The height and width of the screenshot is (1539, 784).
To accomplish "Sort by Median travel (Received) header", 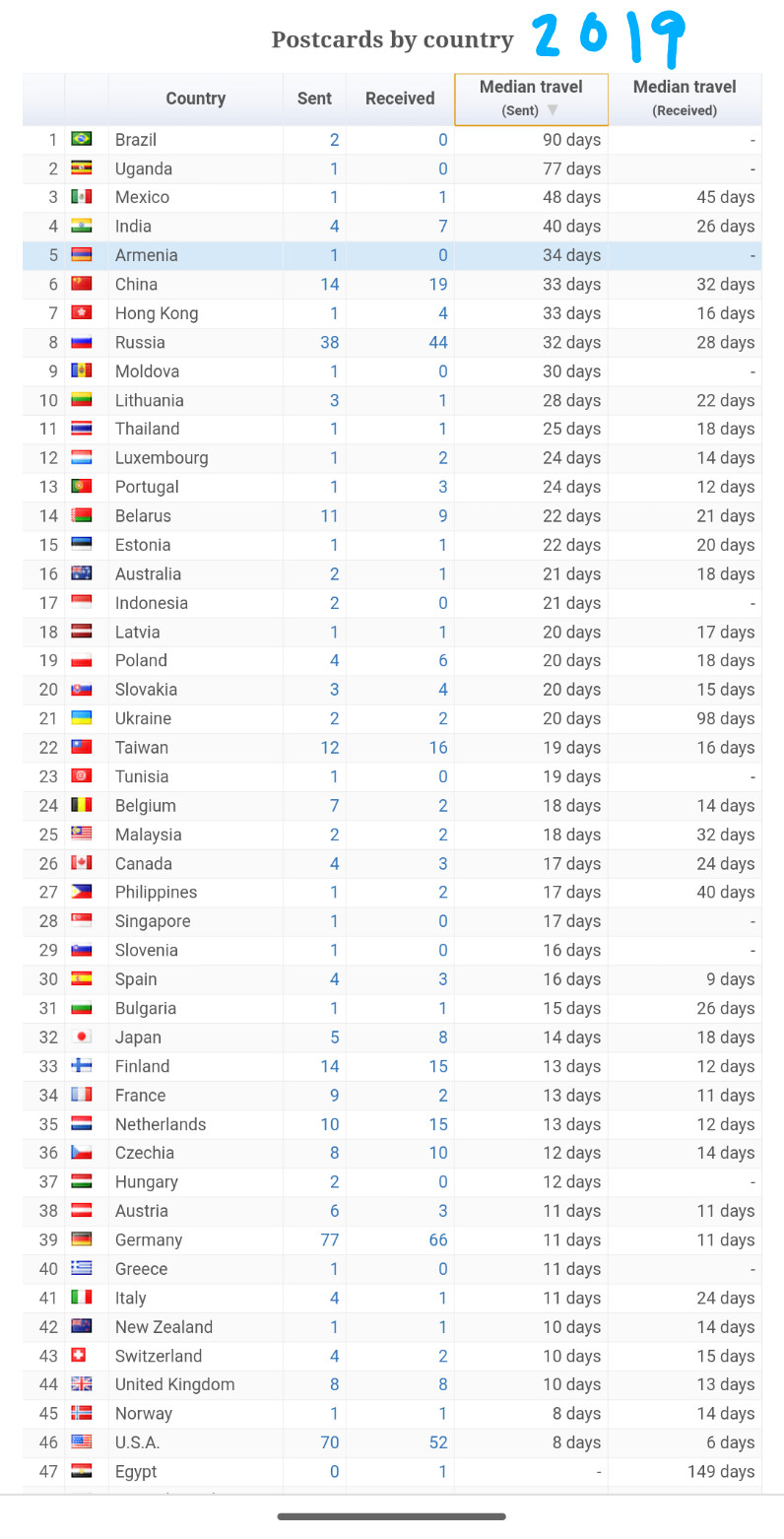I will click(685, 99).
